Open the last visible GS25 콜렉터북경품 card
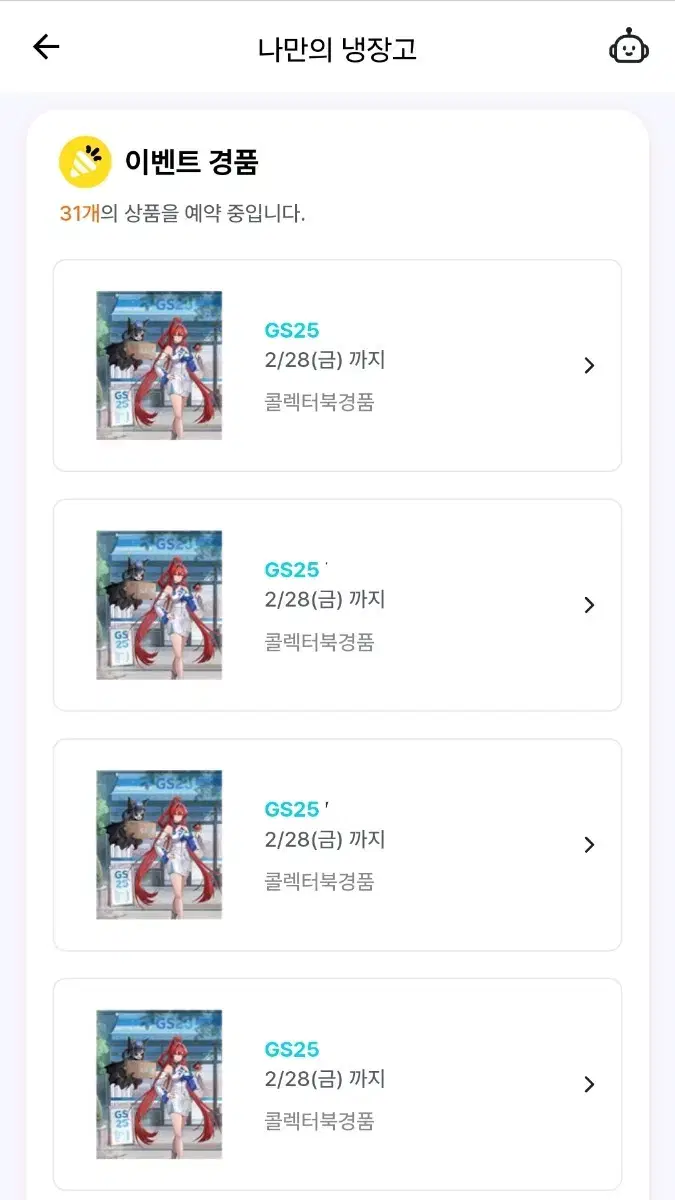The width and height of the screenshot is (675, 1200). (337, 1084)
